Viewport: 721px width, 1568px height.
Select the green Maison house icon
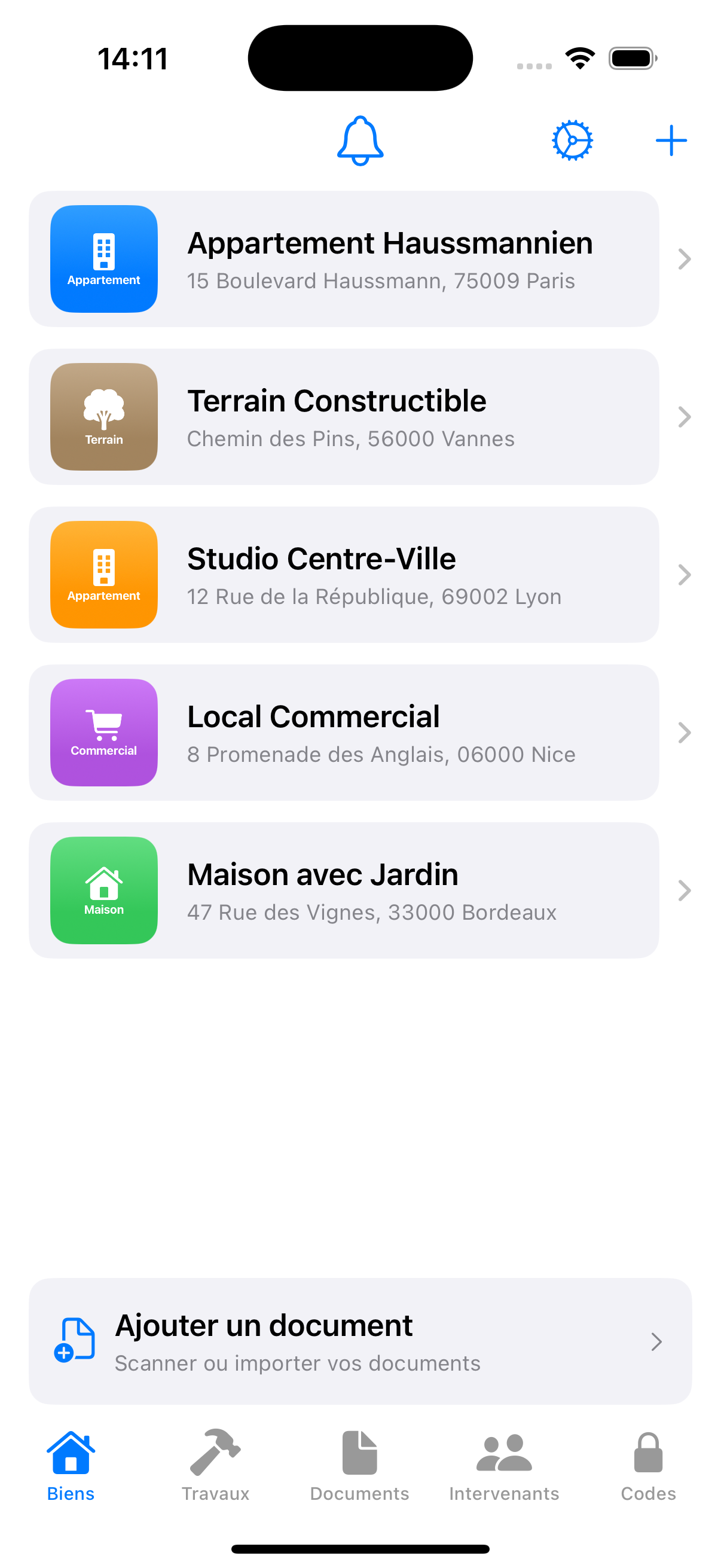[103, 890]
